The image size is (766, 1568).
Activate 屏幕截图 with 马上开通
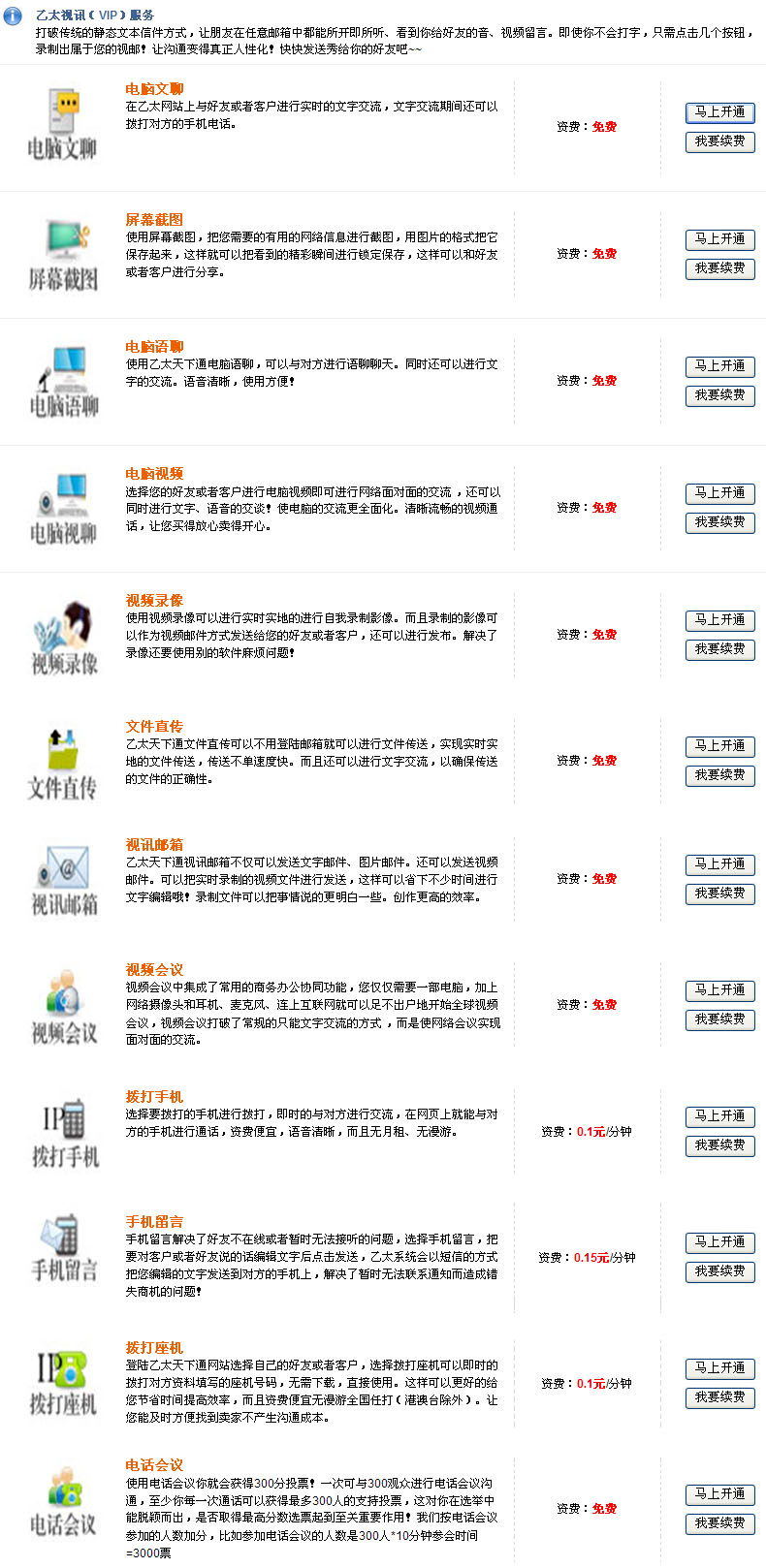719,239
